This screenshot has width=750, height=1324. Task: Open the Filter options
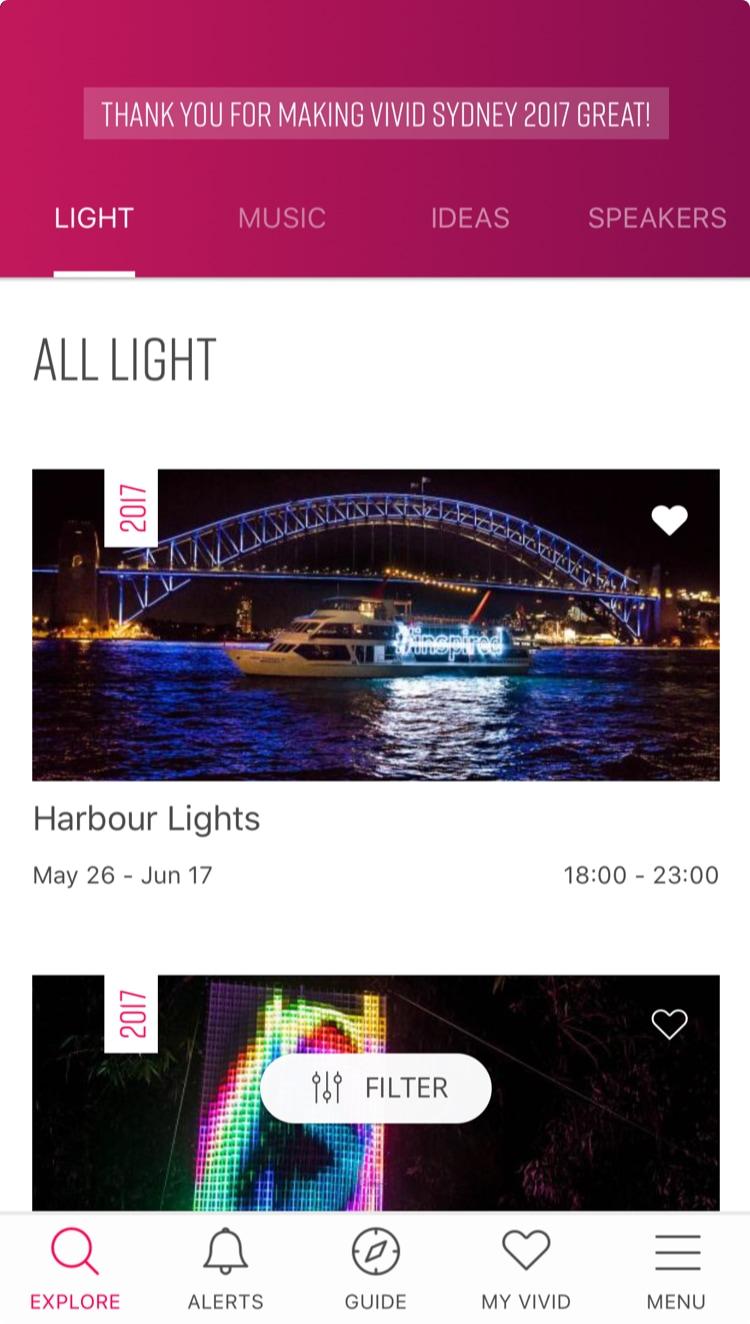[x=376, y=1087]
